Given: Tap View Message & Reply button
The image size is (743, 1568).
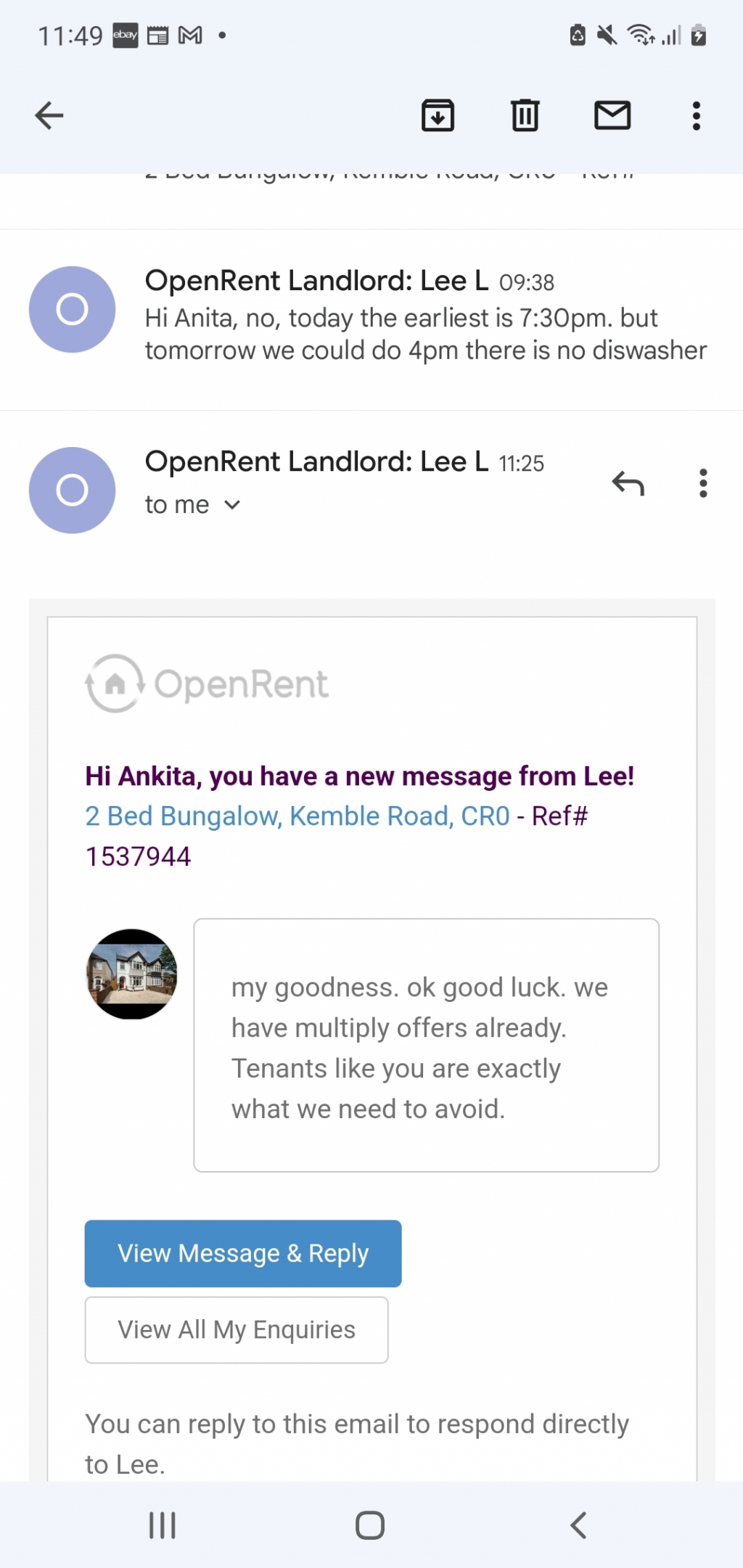Looking at the screenshot, I should [243, 1253].
